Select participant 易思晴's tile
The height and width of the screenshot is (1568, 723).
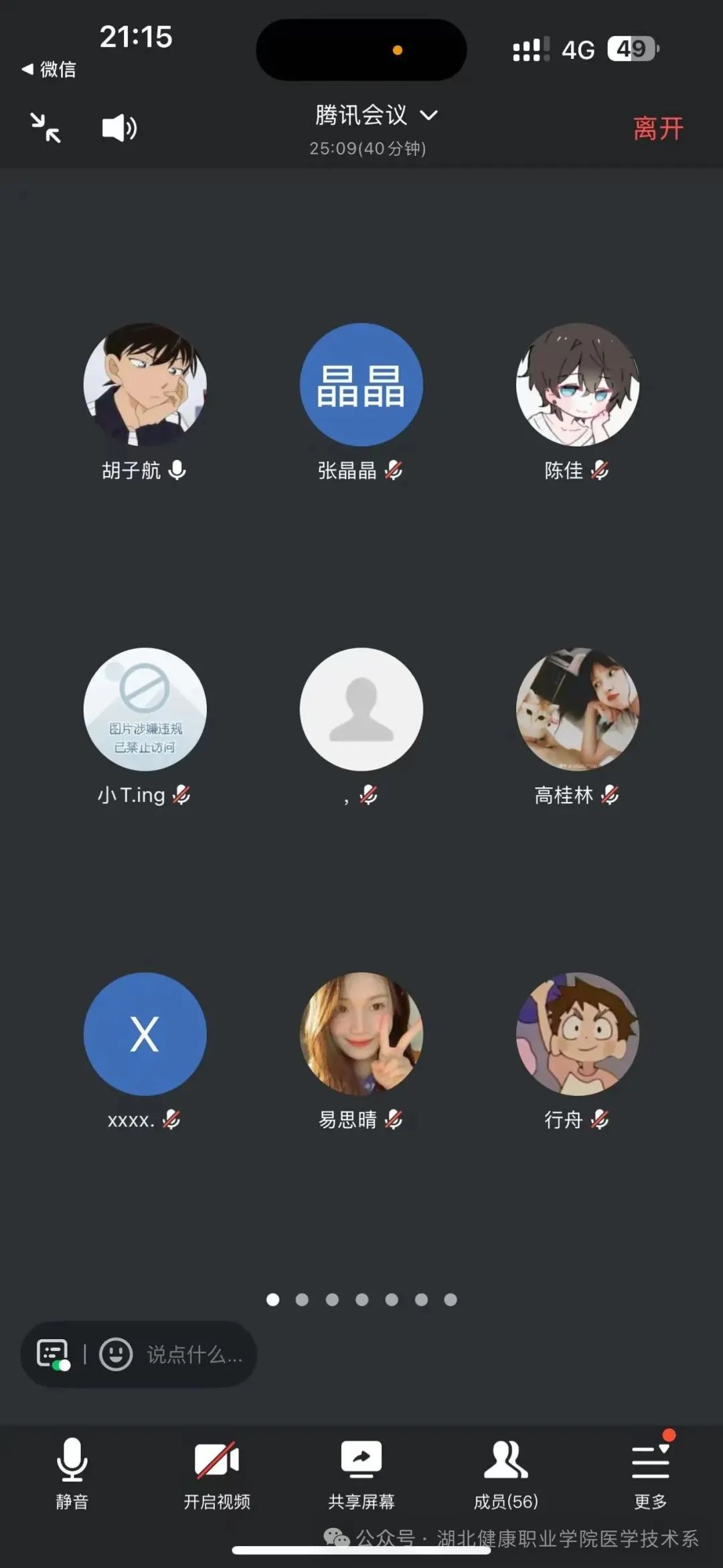coord(361,1034)
